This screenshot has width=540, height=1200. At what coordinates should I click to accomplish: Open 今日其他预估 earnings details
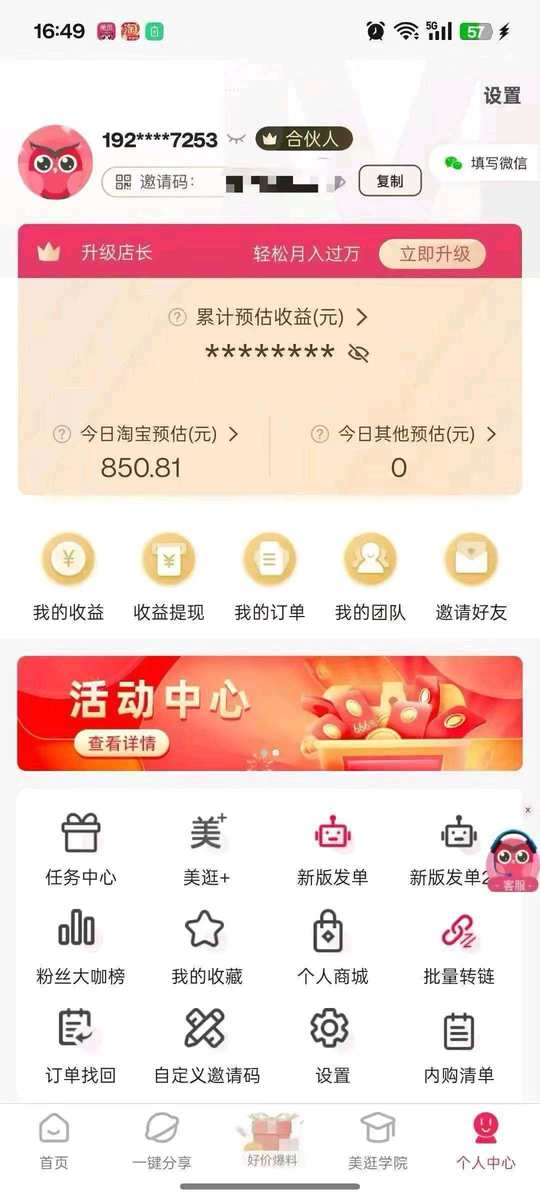404,434
